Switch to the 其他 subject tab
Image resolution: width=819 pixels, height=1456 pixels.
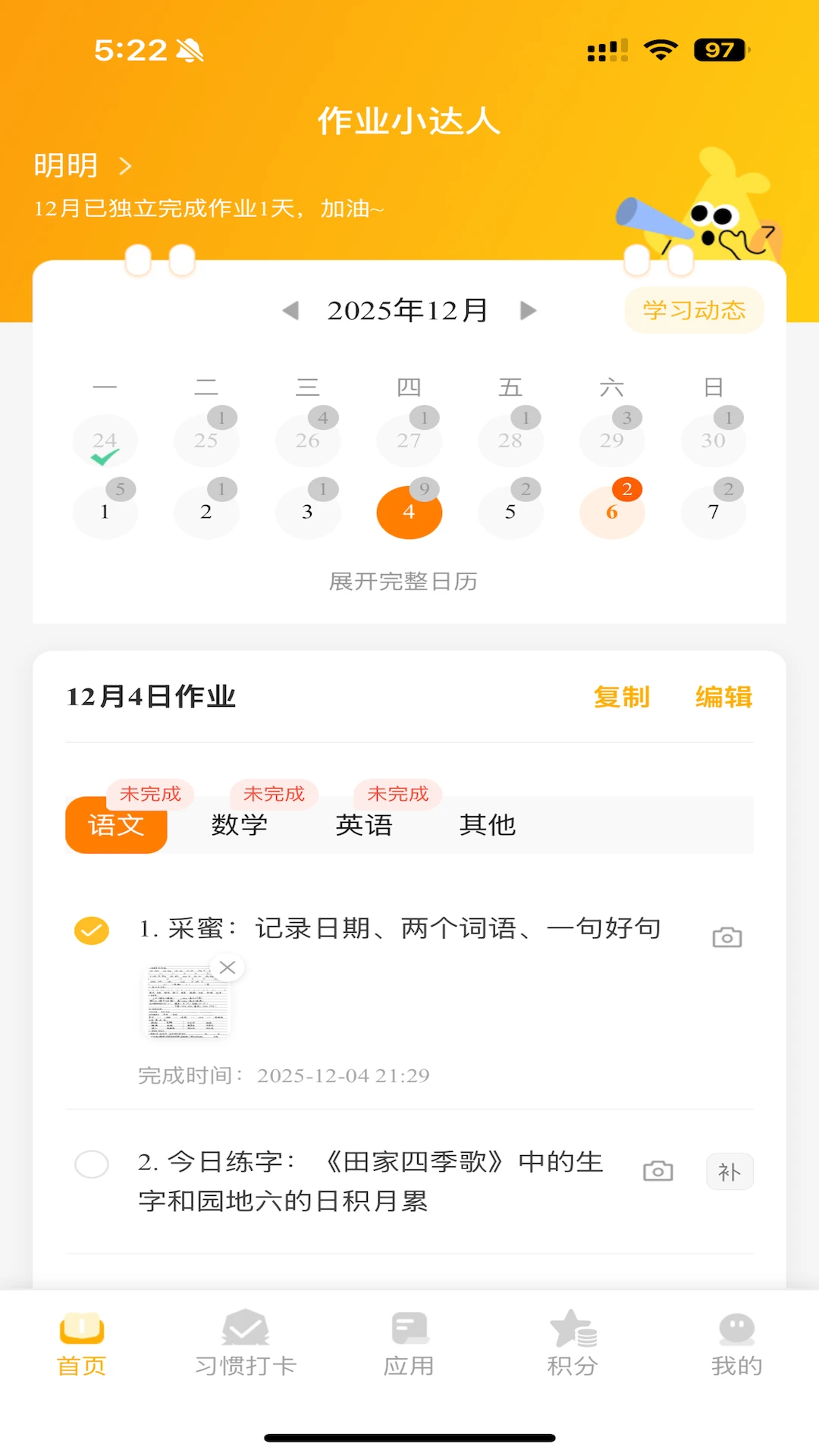click(x=488, y=824)
